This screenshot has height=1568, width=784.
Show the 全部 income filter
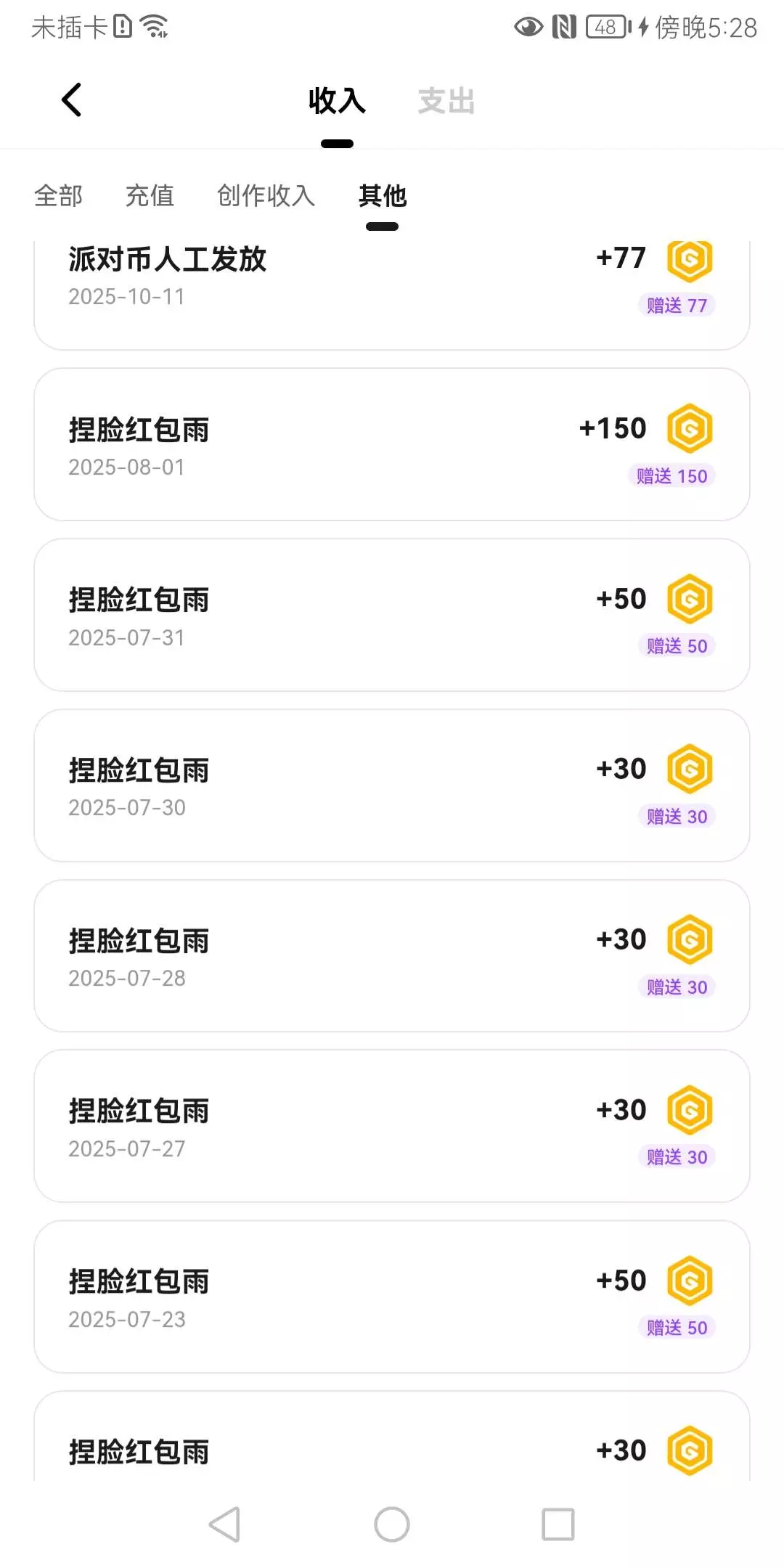click(x=58, y=195)
